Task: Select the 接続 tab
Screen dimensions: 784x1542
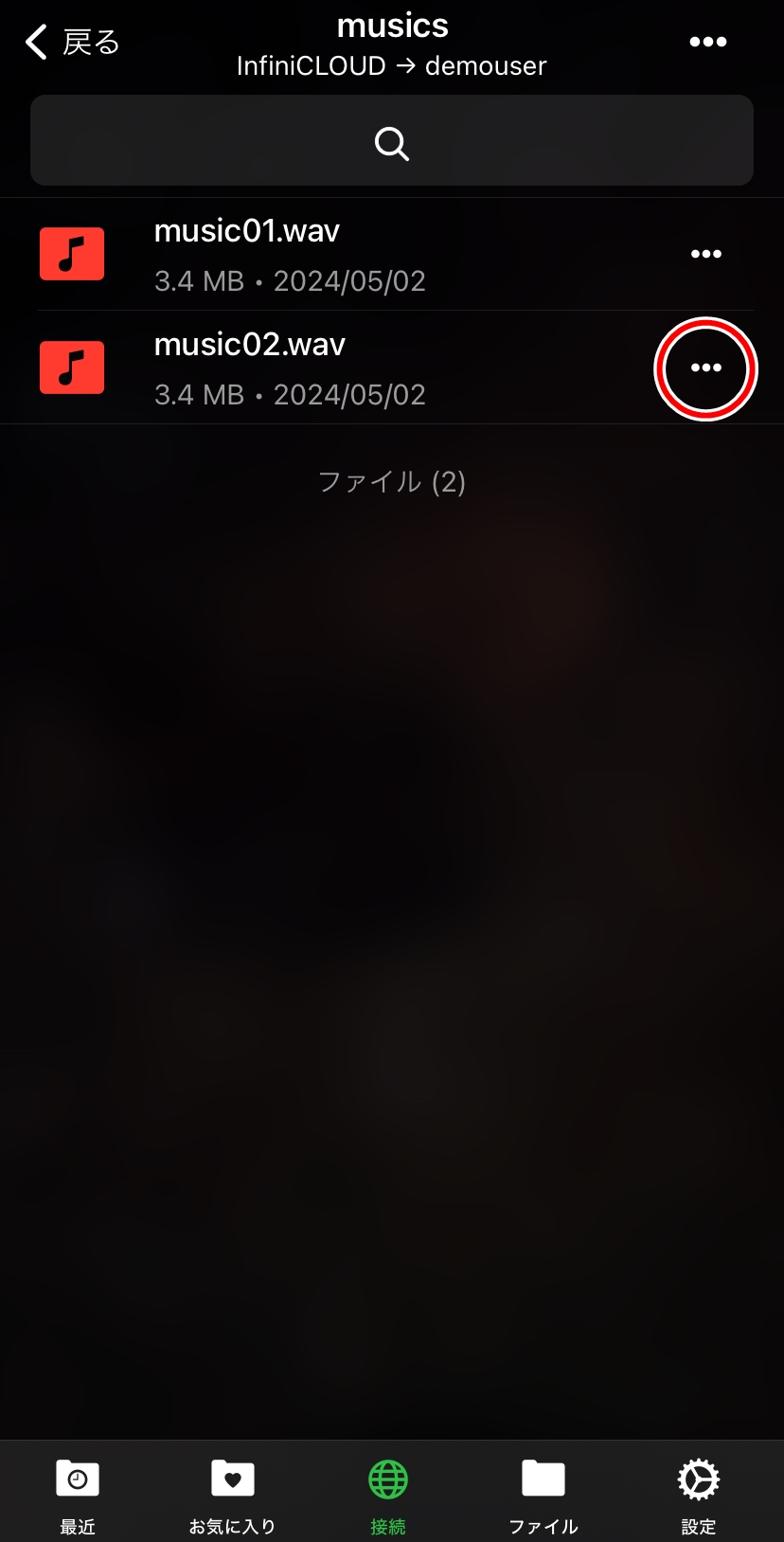Action: (388, 1494)
